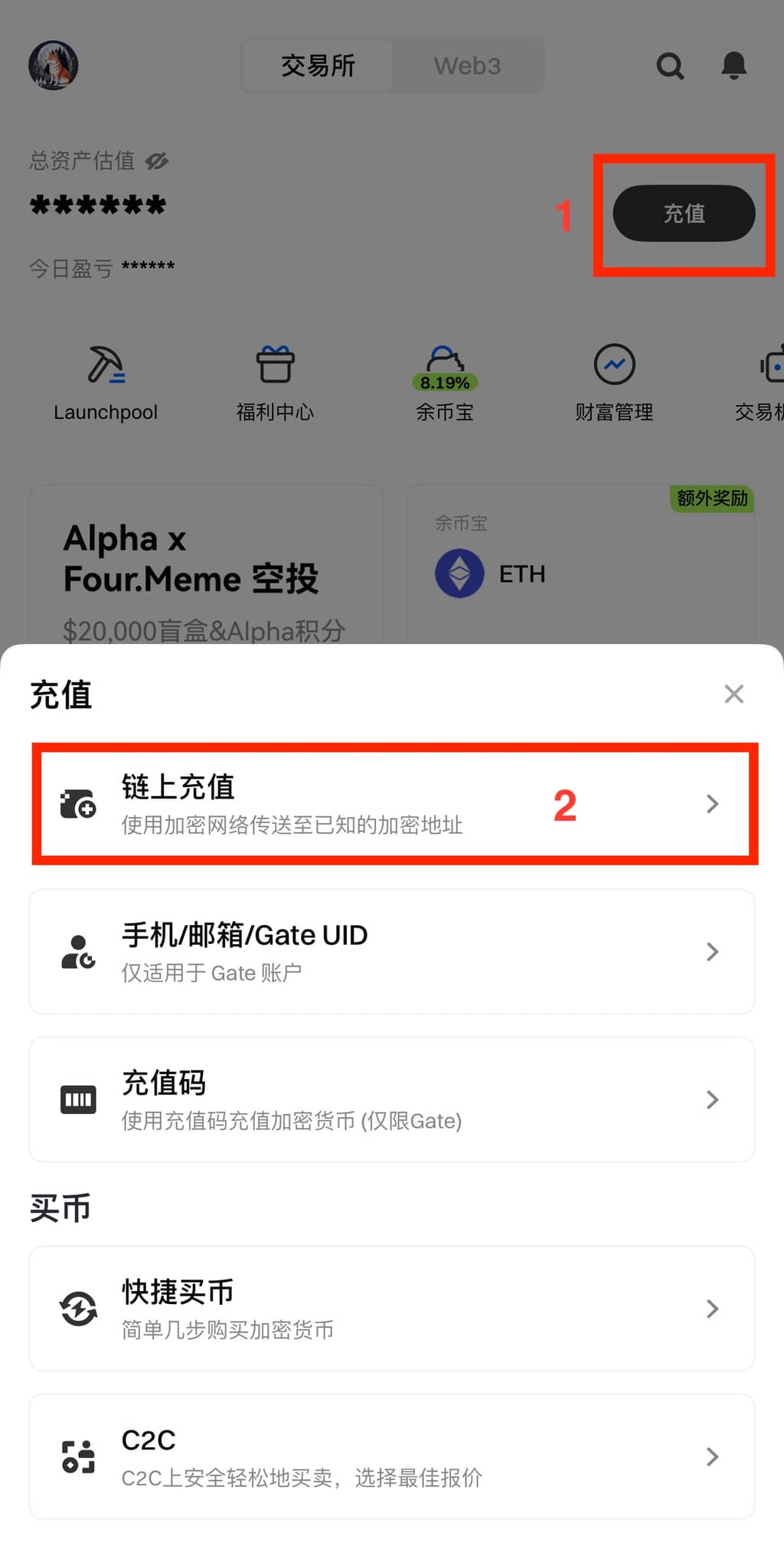Select 手机/邮箱/Gate UID deposit method
This screenshot has width=784, height=1559.
point(392,952)
